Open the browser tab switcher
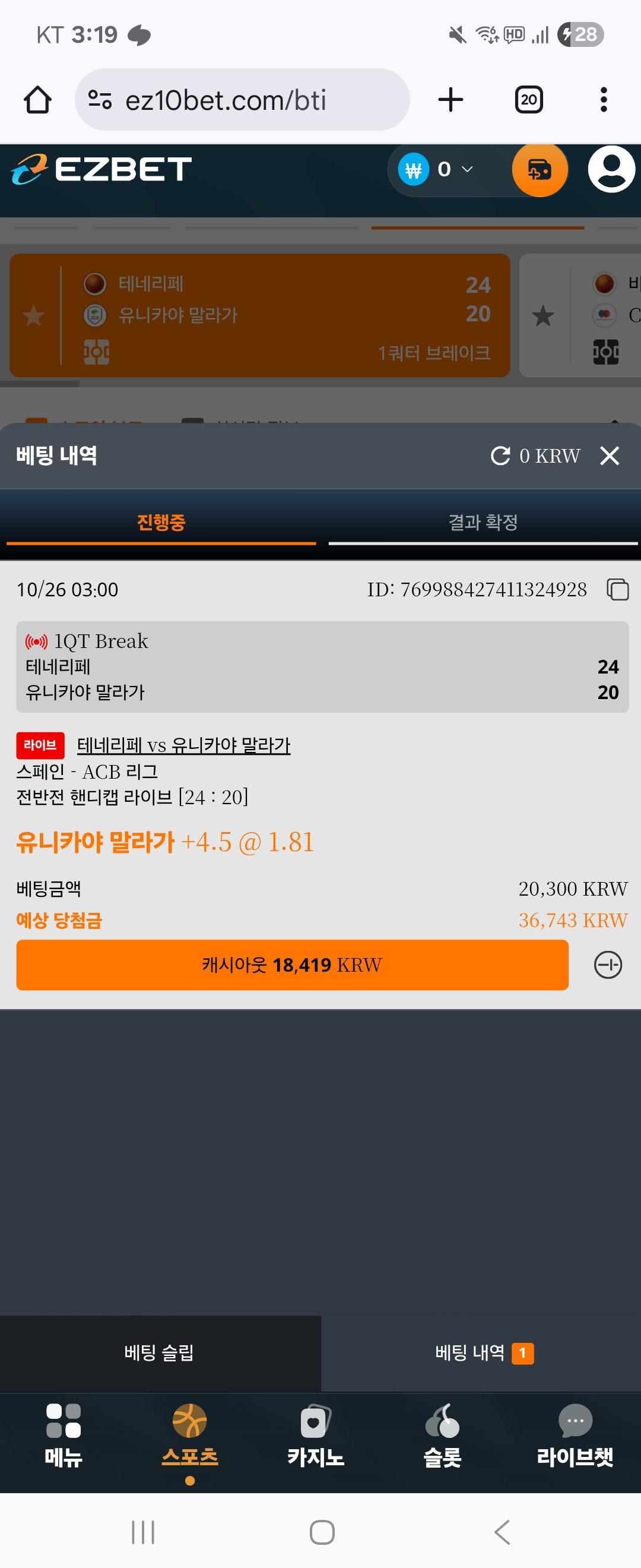The width and height of the screenshot is (641, 1568). point(528,100)
